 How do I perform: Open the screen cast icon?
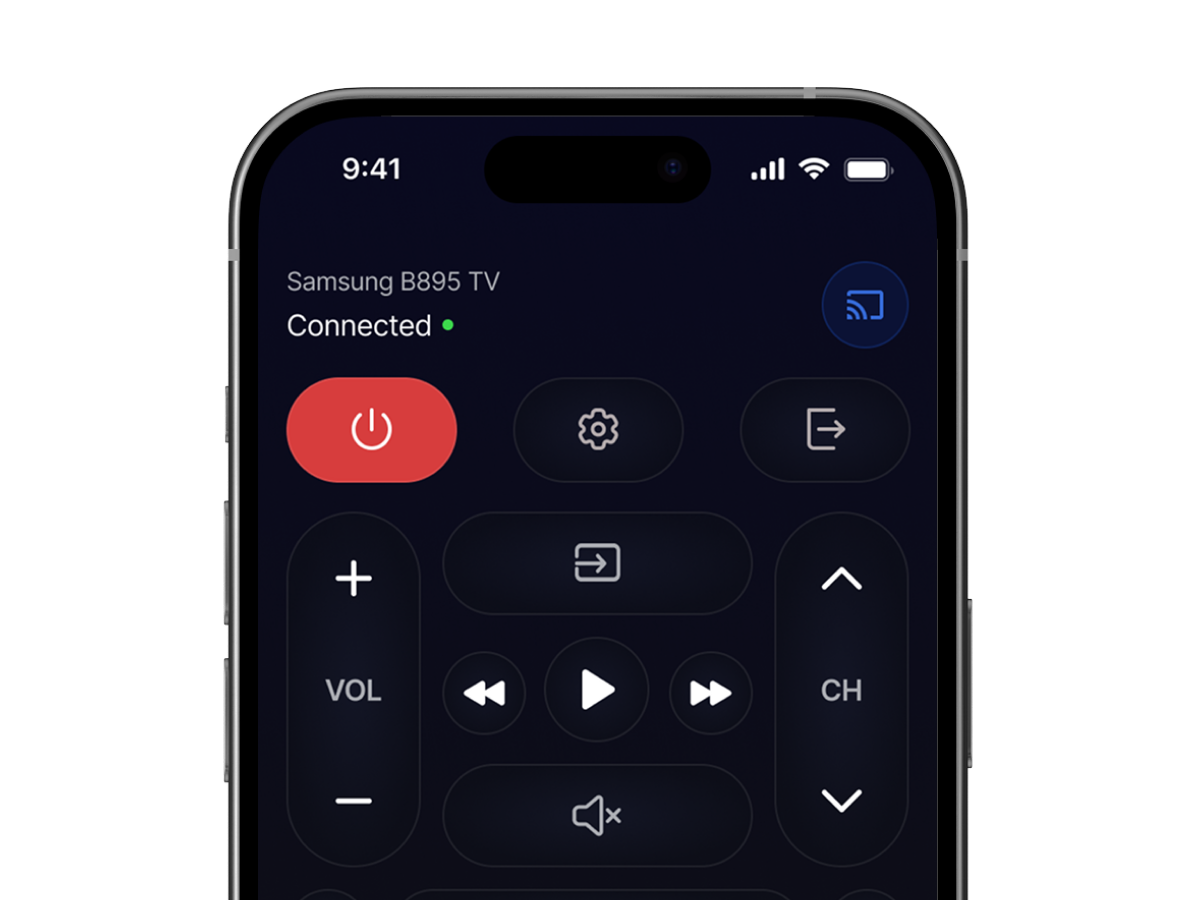click(865, 305)
